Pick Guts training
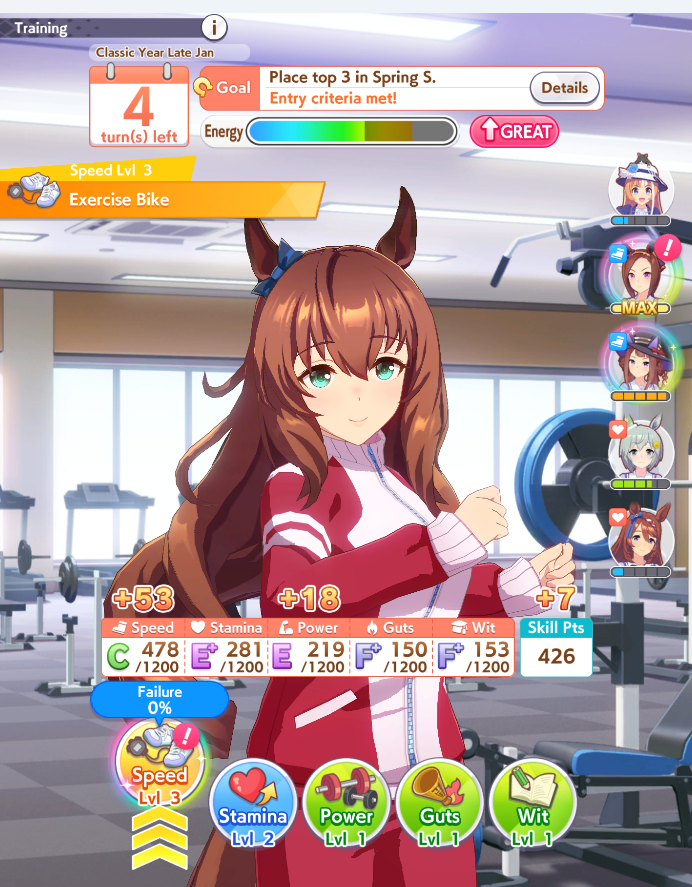This screenshot has width=692, height=887. 440,803
